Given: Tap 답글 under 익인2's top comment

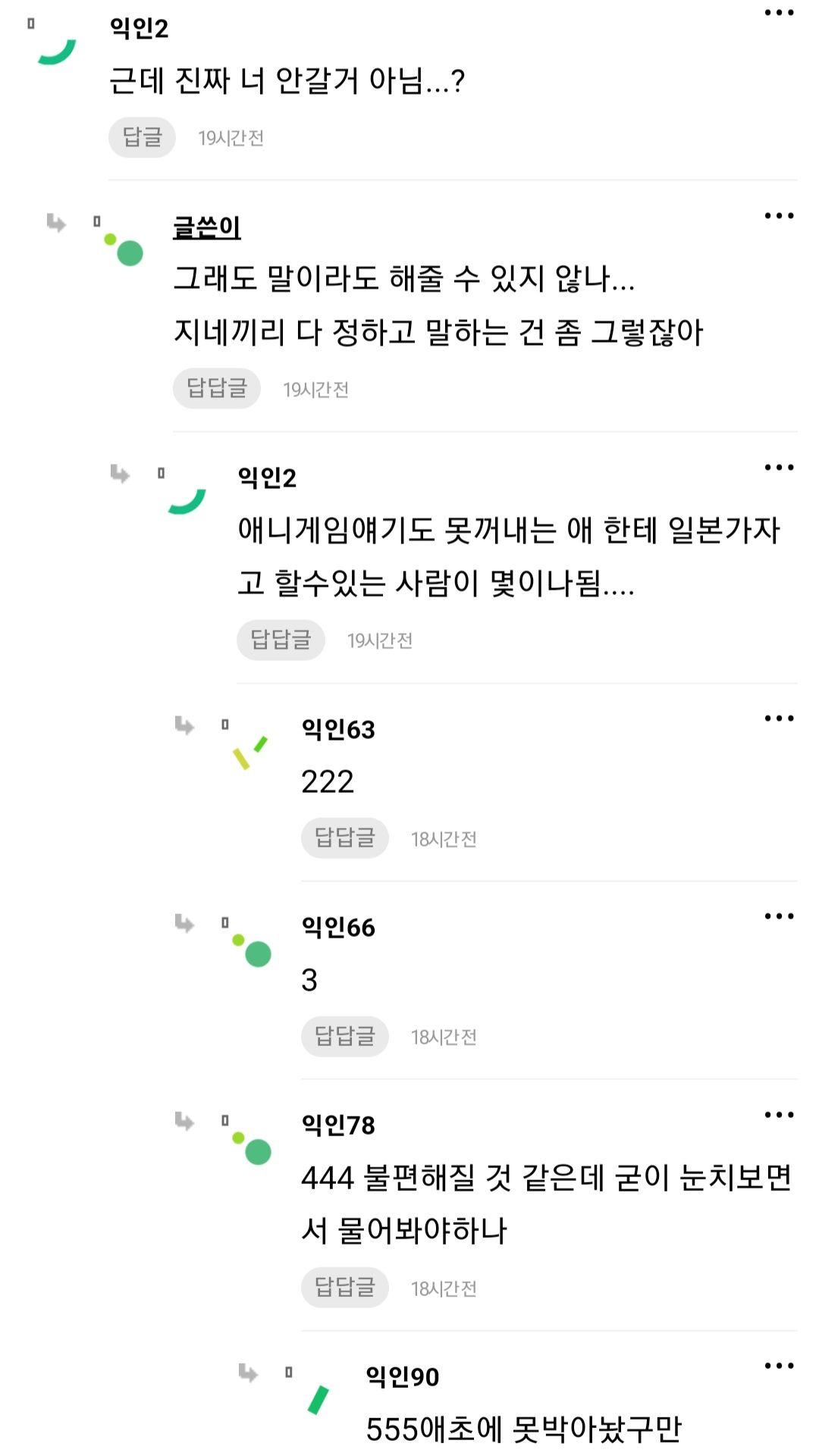Looking at the screenshot, I should pos(142,137).
